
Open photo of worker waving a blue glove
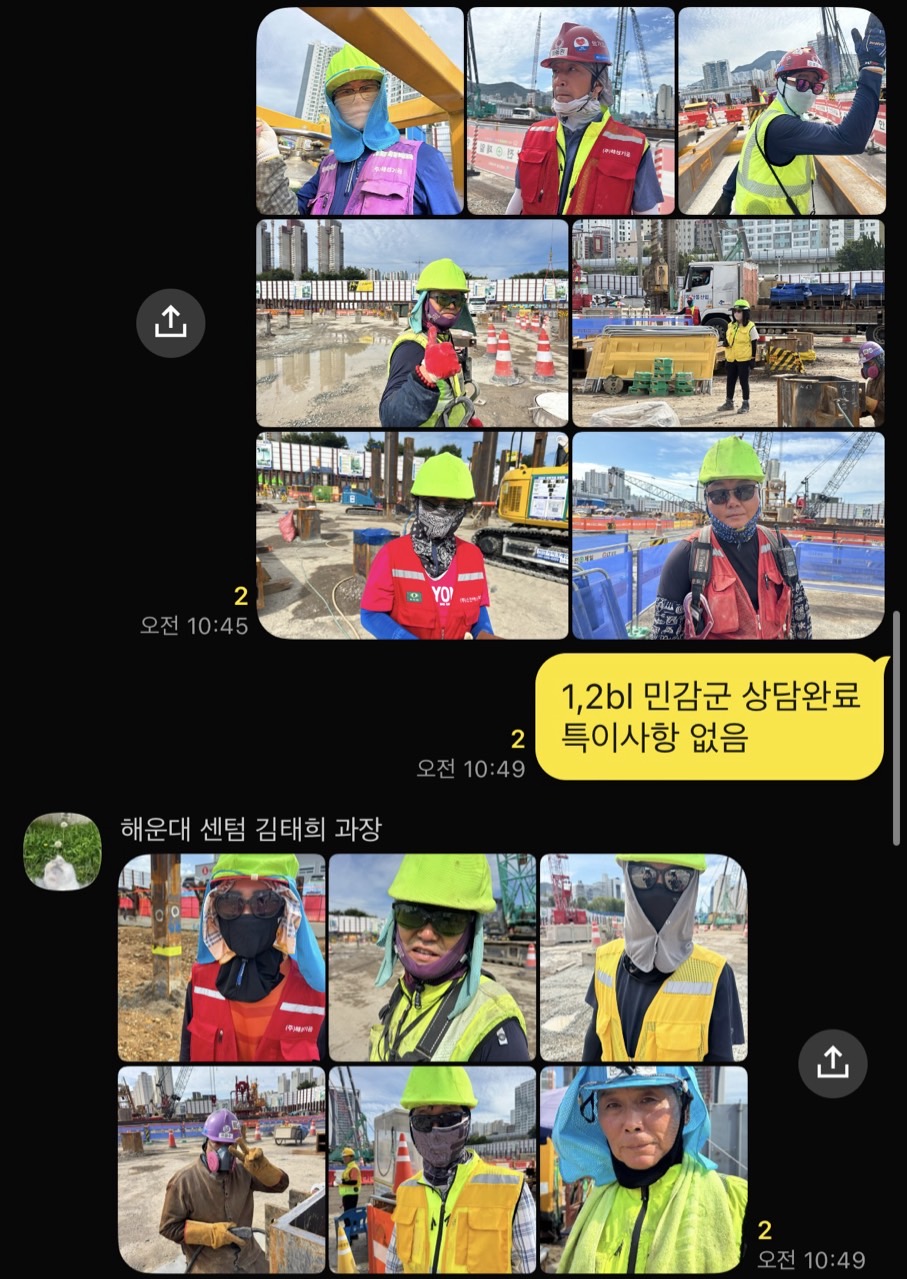coord(781,111)
